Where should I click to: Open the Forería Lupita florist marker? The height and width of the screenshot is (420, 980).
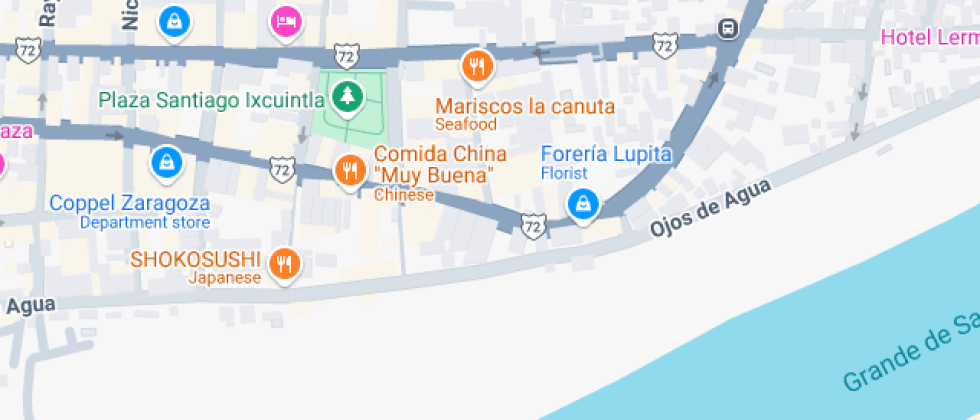tap(581, 204)
